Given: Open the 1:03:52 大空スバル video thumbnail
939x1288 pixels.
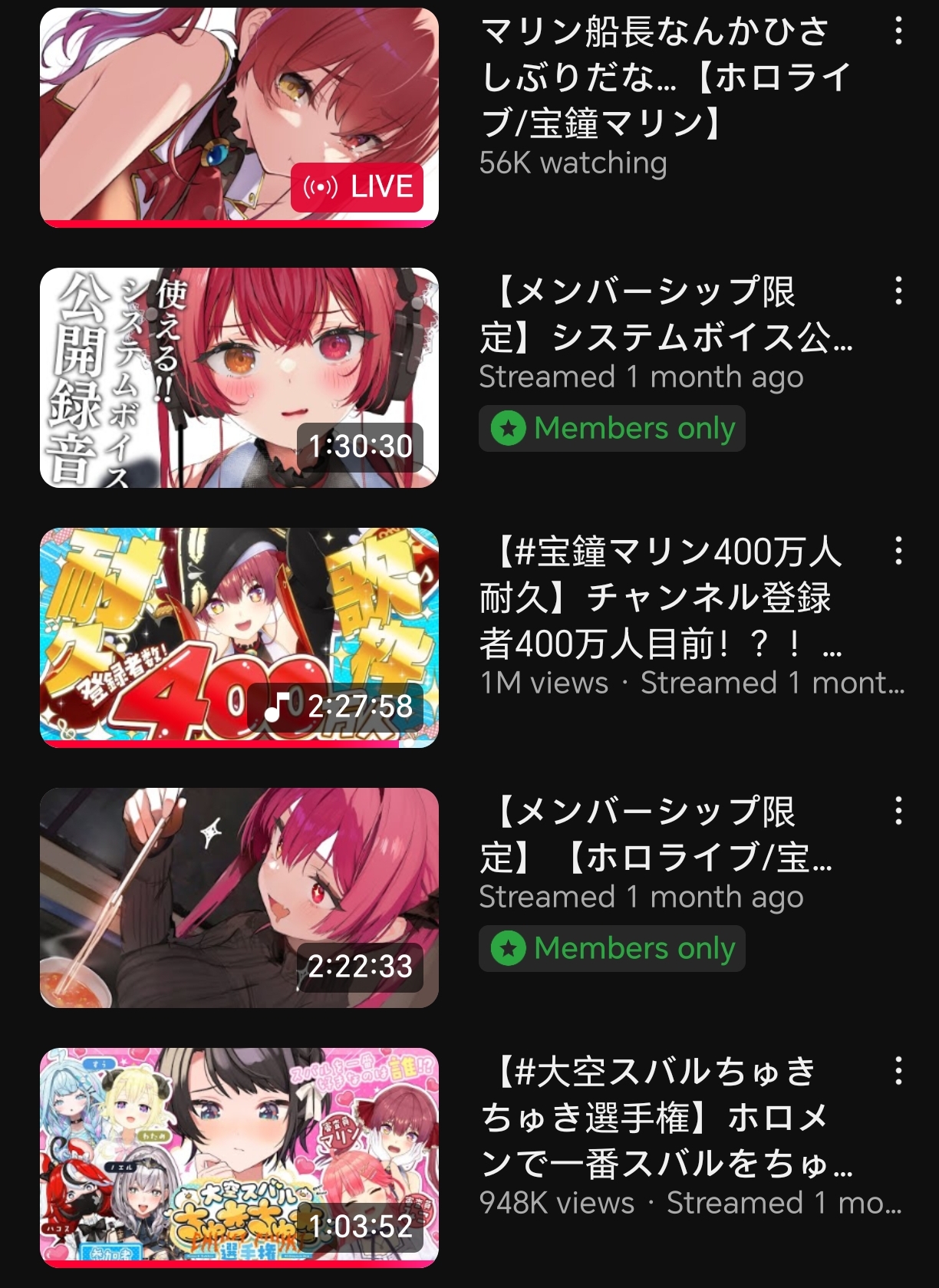Looking at the screenshot, I should tap(239, 1157).
